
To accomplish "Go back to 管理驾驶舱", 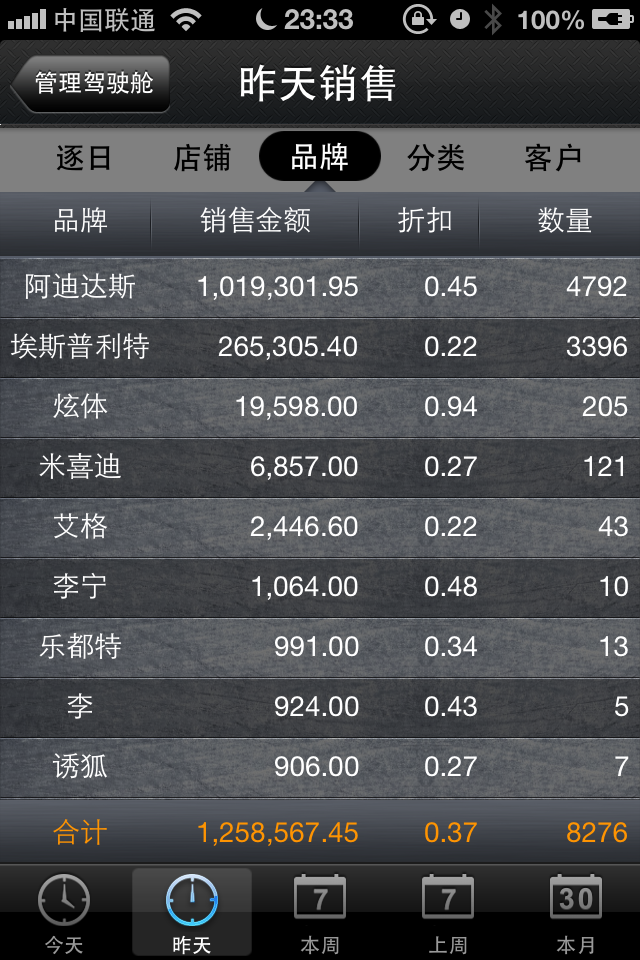I will coord(92,83).
